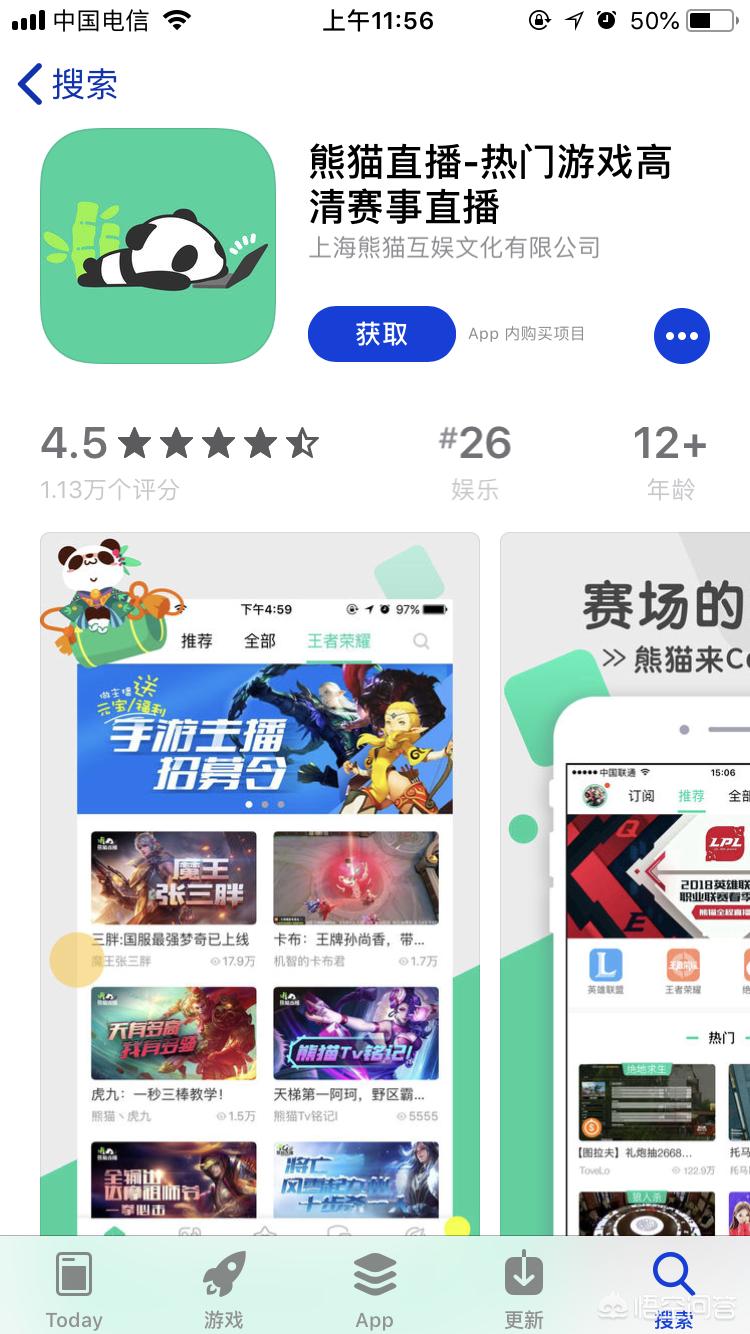
Task: Switch to the 游戏 tab
Action: [x=224, y=1288]
